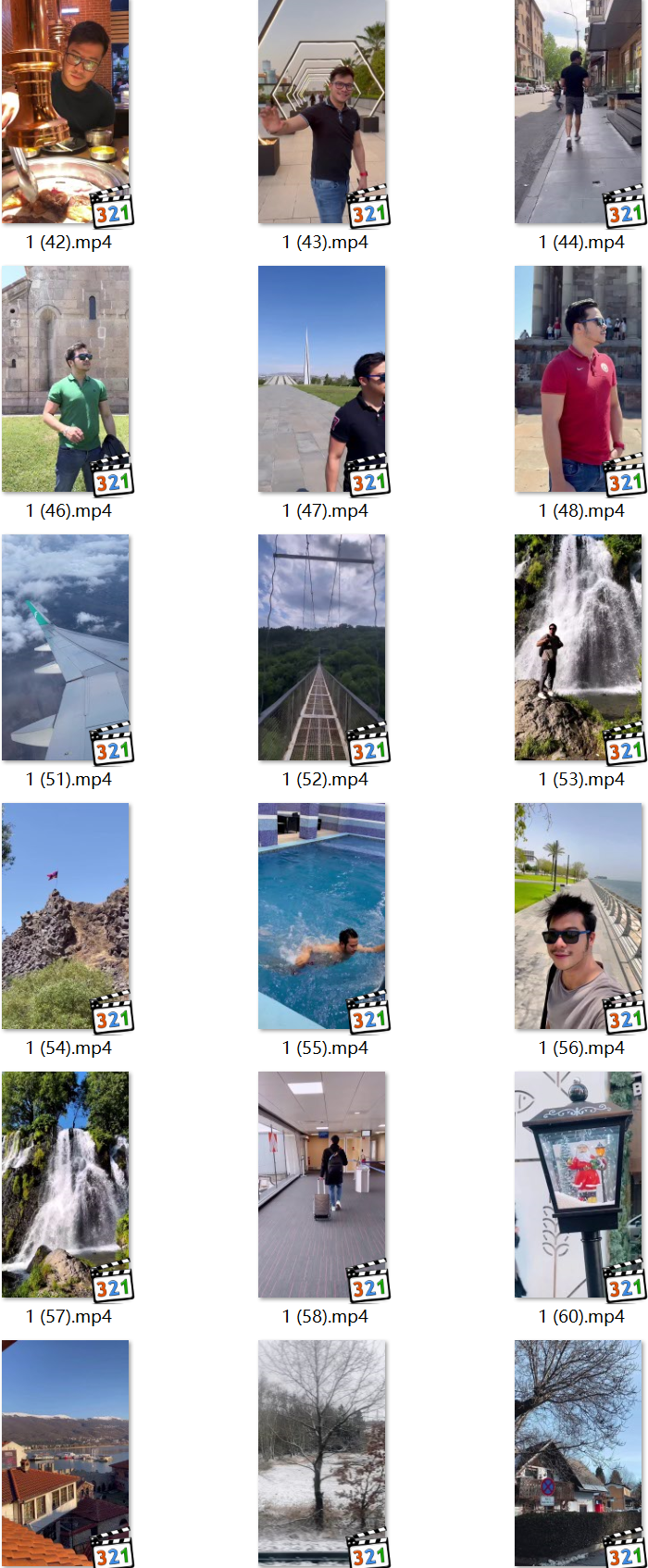This screenshot has height=1568, width=648.
Task: Play the 1 (58).mp4 file
Action: [x=322, y=1185]
